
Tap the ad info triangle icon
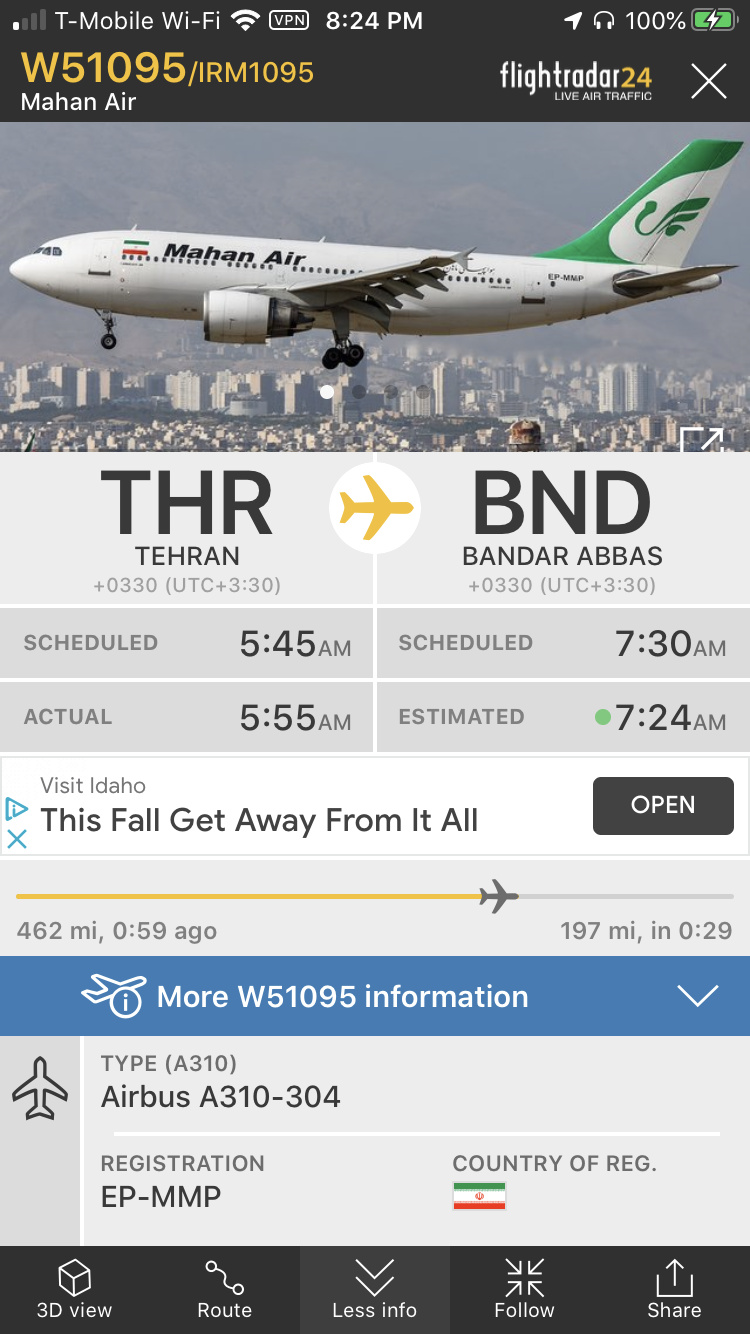click(17, 808)
